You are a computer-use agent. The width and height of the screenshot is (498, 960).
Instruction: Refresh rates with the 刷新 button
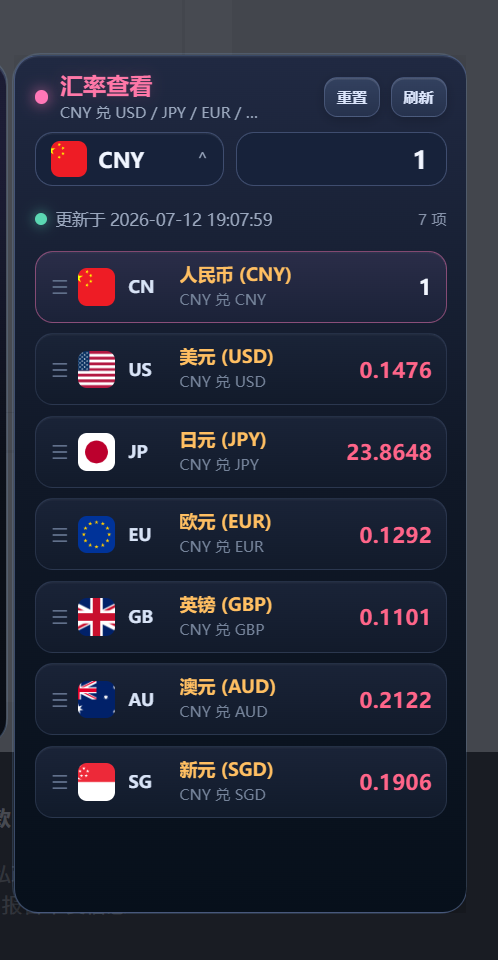418,97
